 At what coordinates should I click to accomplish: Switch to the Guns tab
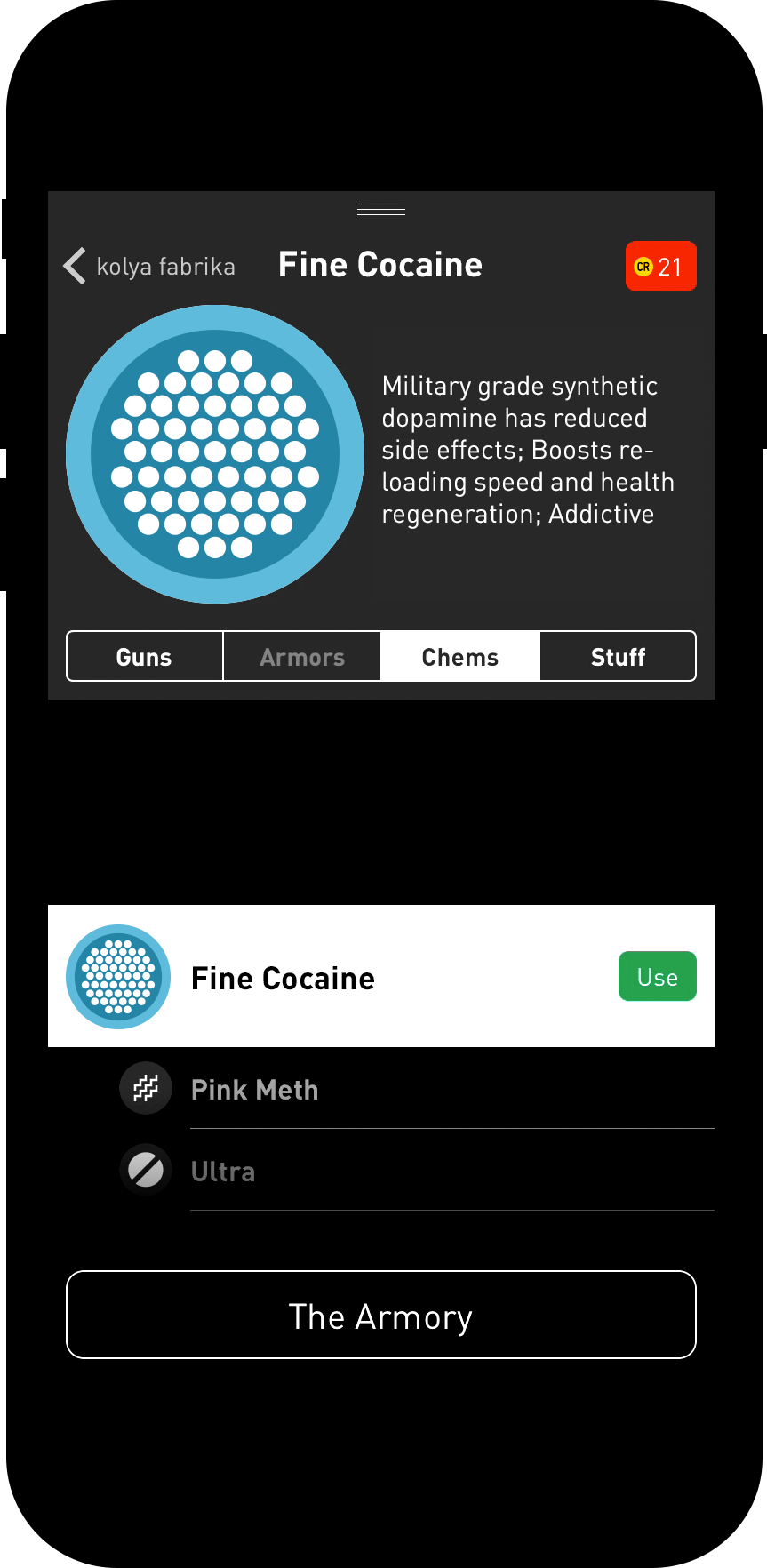[145, 657]
